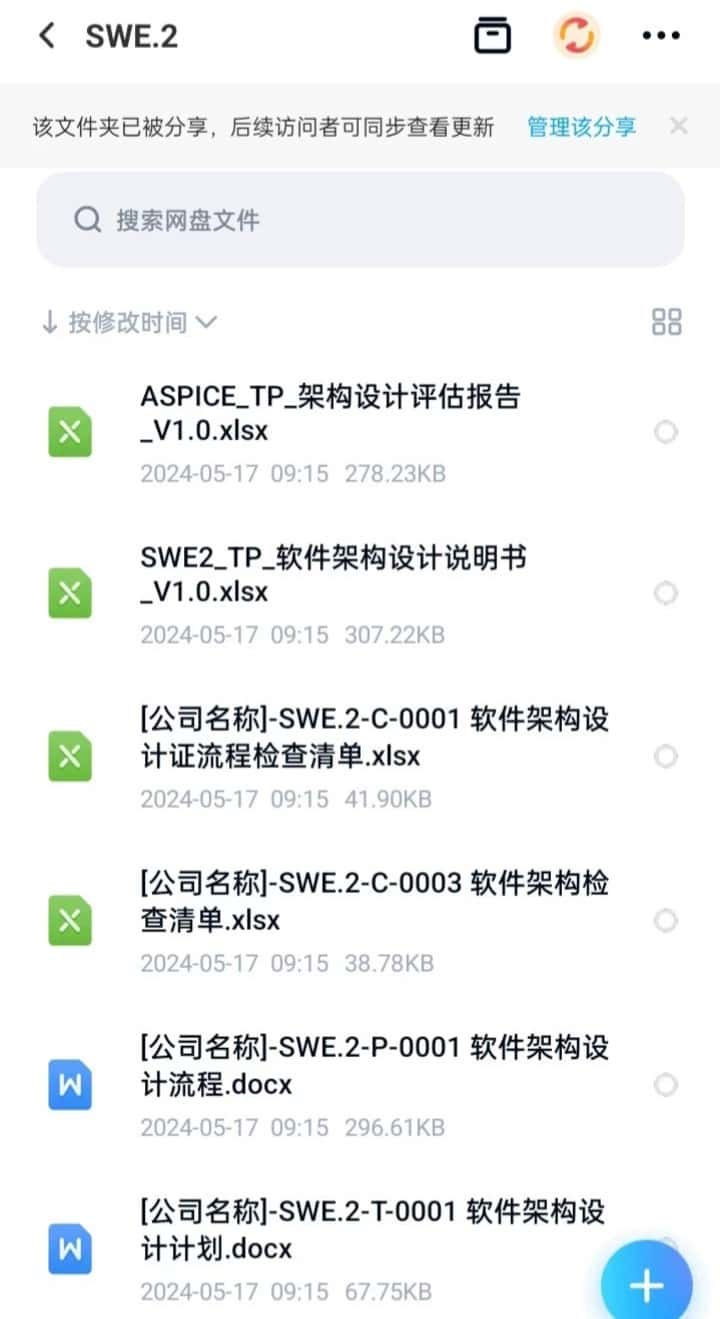Select the SWE.2-C-0003 file circle
Image resolution: width=720 pixels, height=1319 pixels.
click(x=665, y=921)
